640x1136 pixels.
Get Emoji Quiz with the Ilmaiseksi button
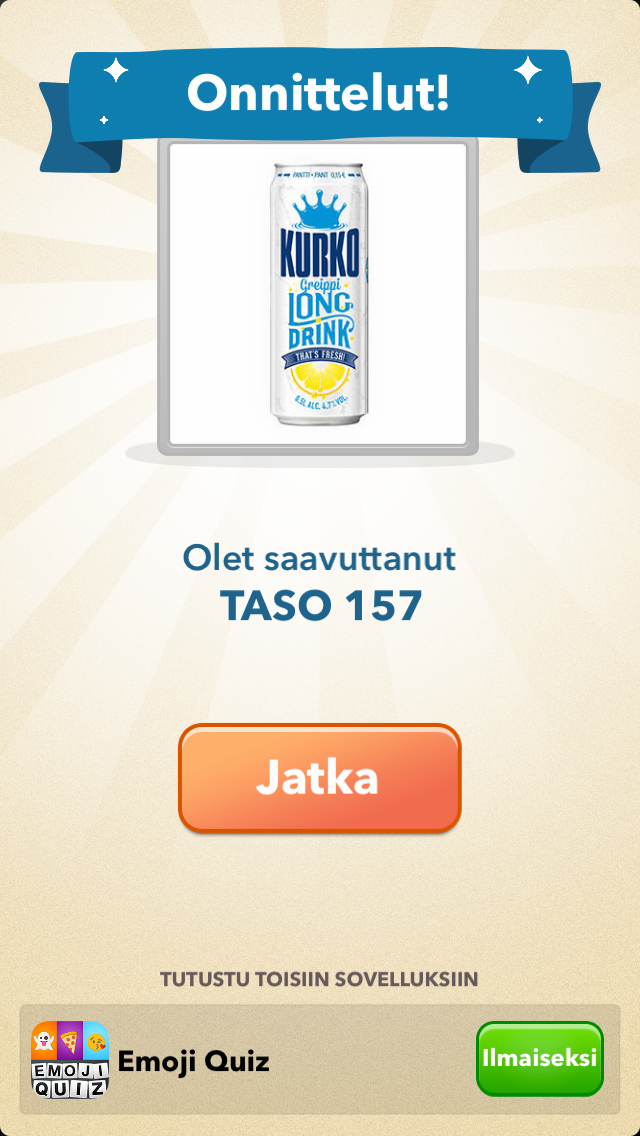[x=539, y=1058]
